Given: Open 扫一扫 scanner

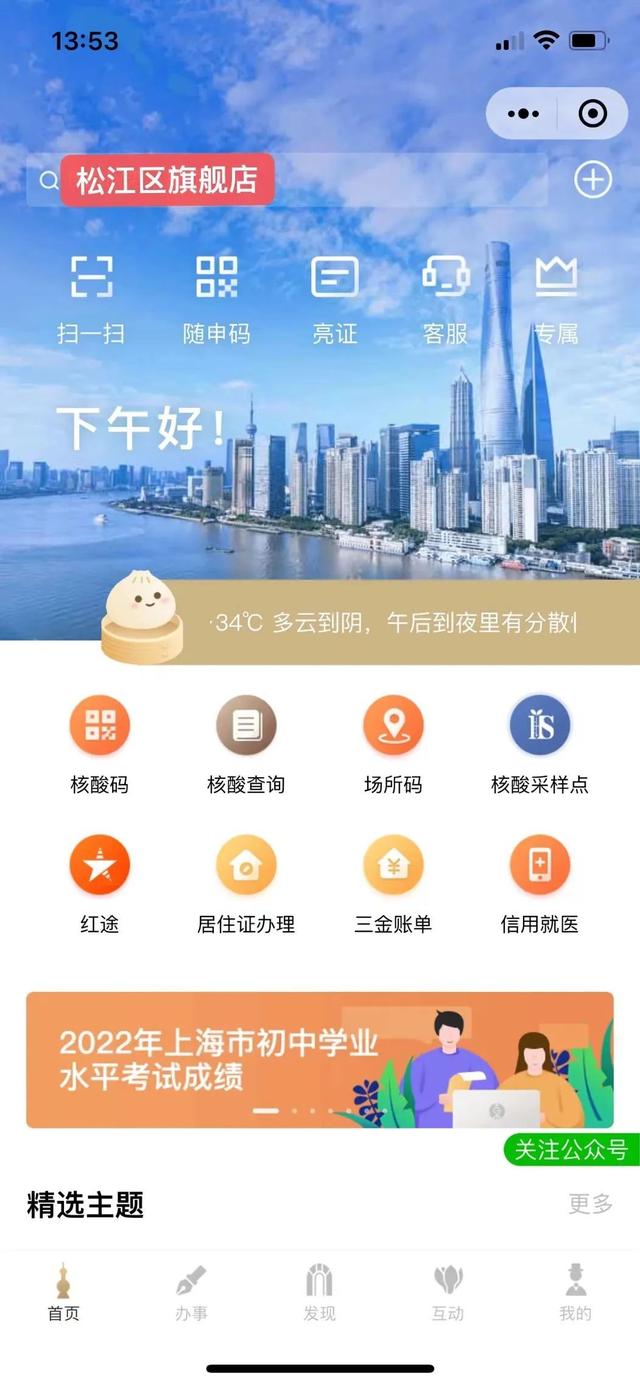Looking at the screenshot, I should 91,297.
